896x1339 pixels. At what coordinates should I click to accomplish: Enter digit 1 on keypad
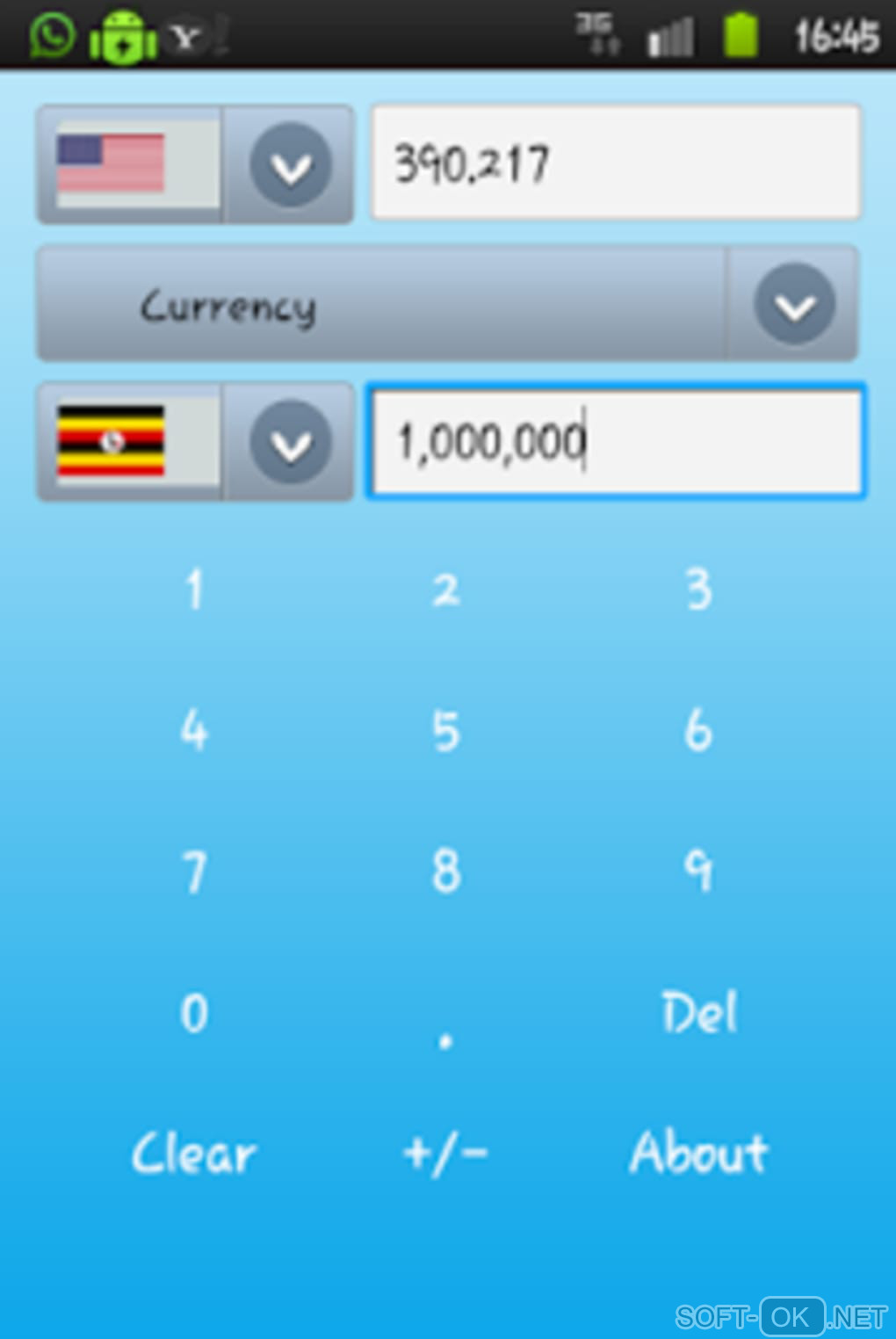194,589
